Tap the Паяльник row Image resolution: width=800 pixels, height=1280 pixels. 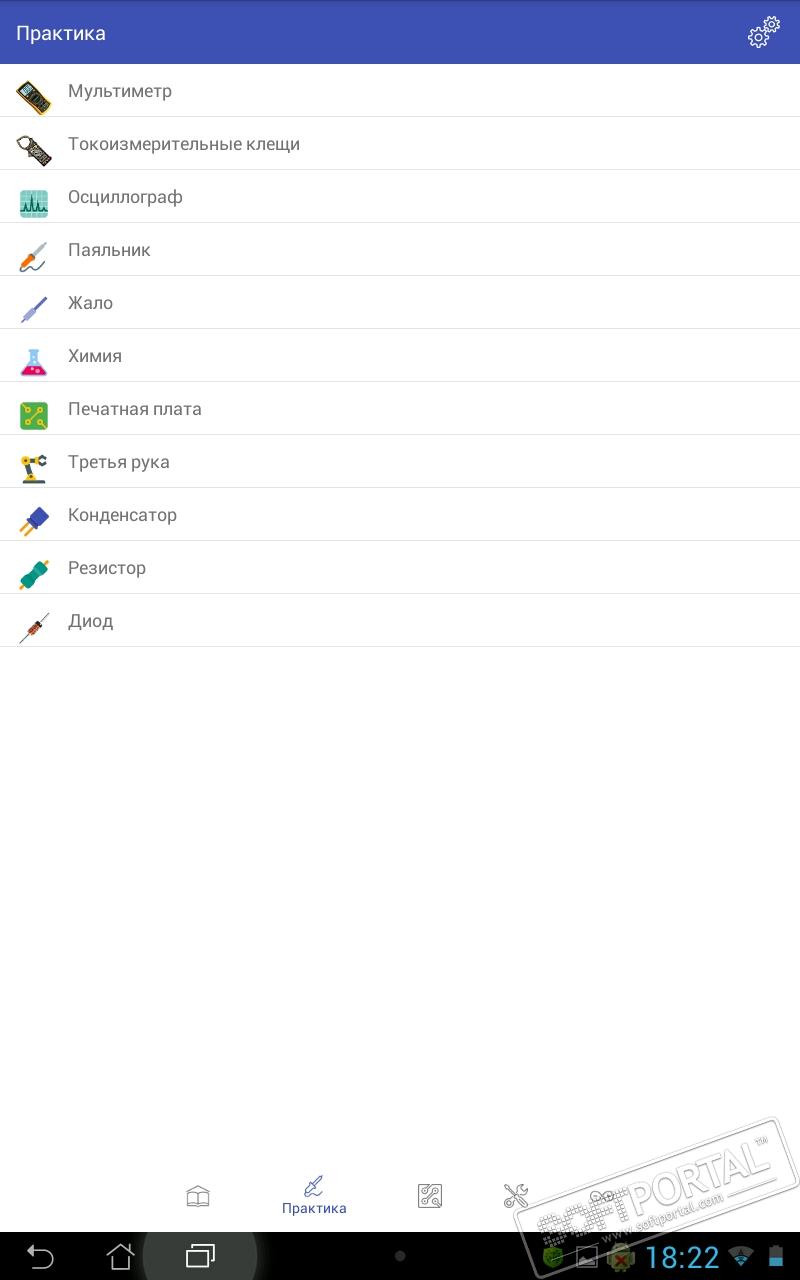[x=109, y=250]
